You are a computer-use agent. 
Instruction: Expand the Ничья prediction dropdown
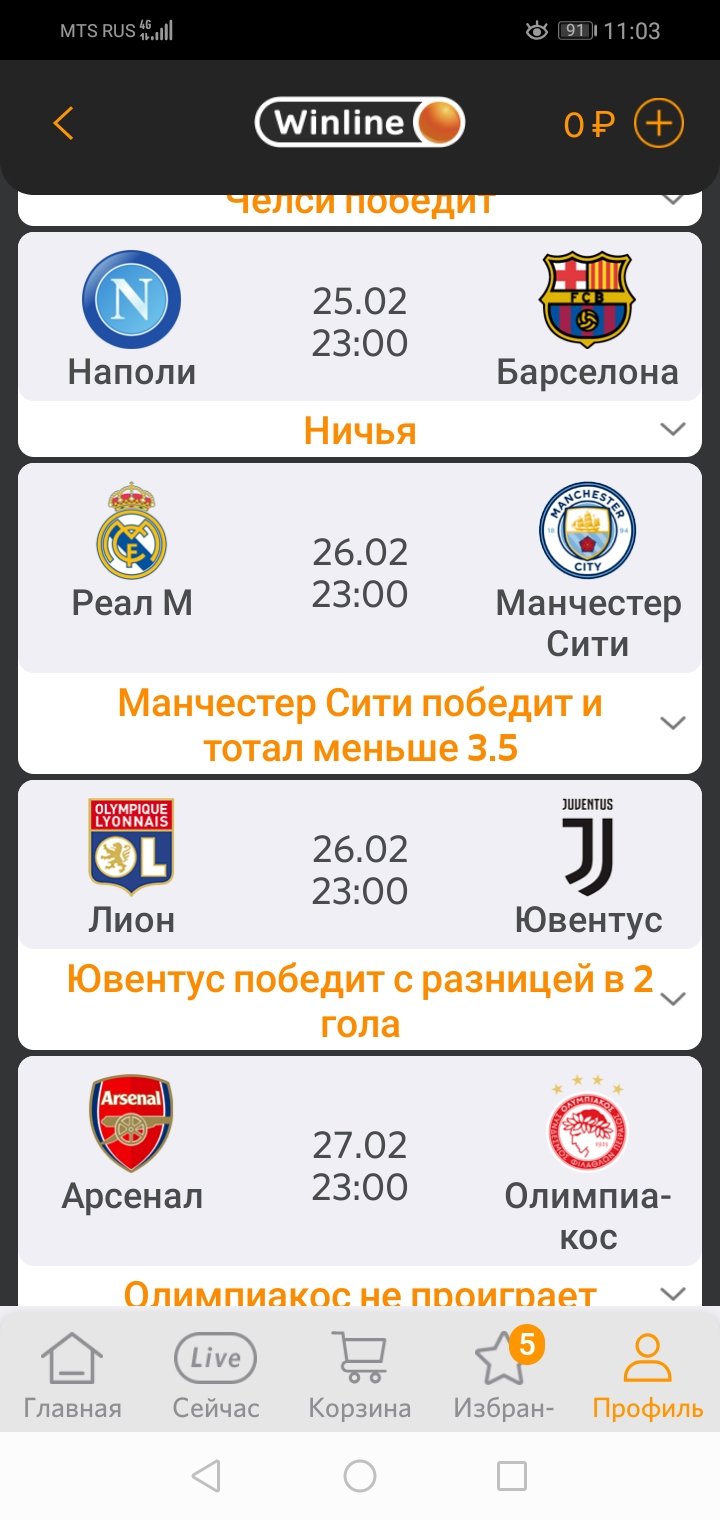coord(673,430)
